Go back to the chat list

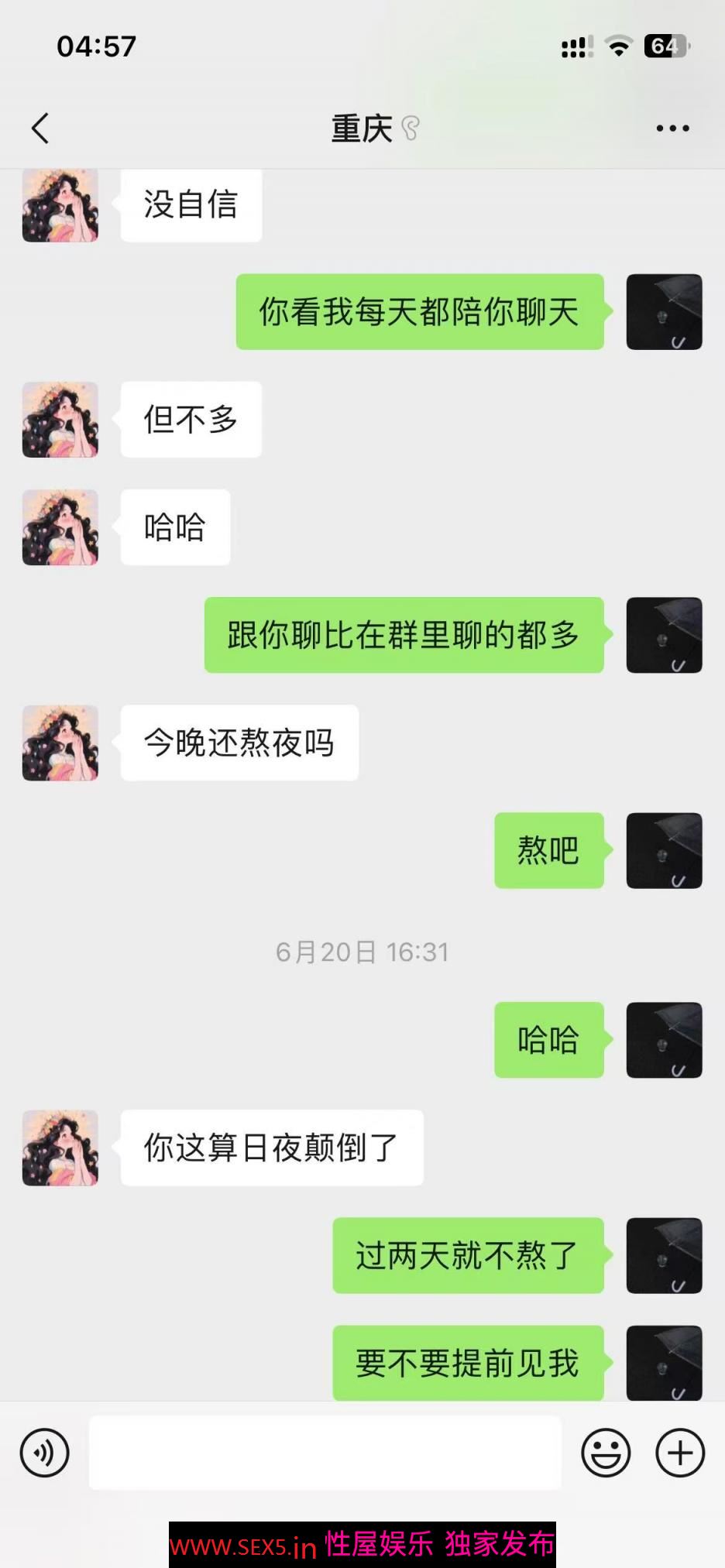[40, 129]
